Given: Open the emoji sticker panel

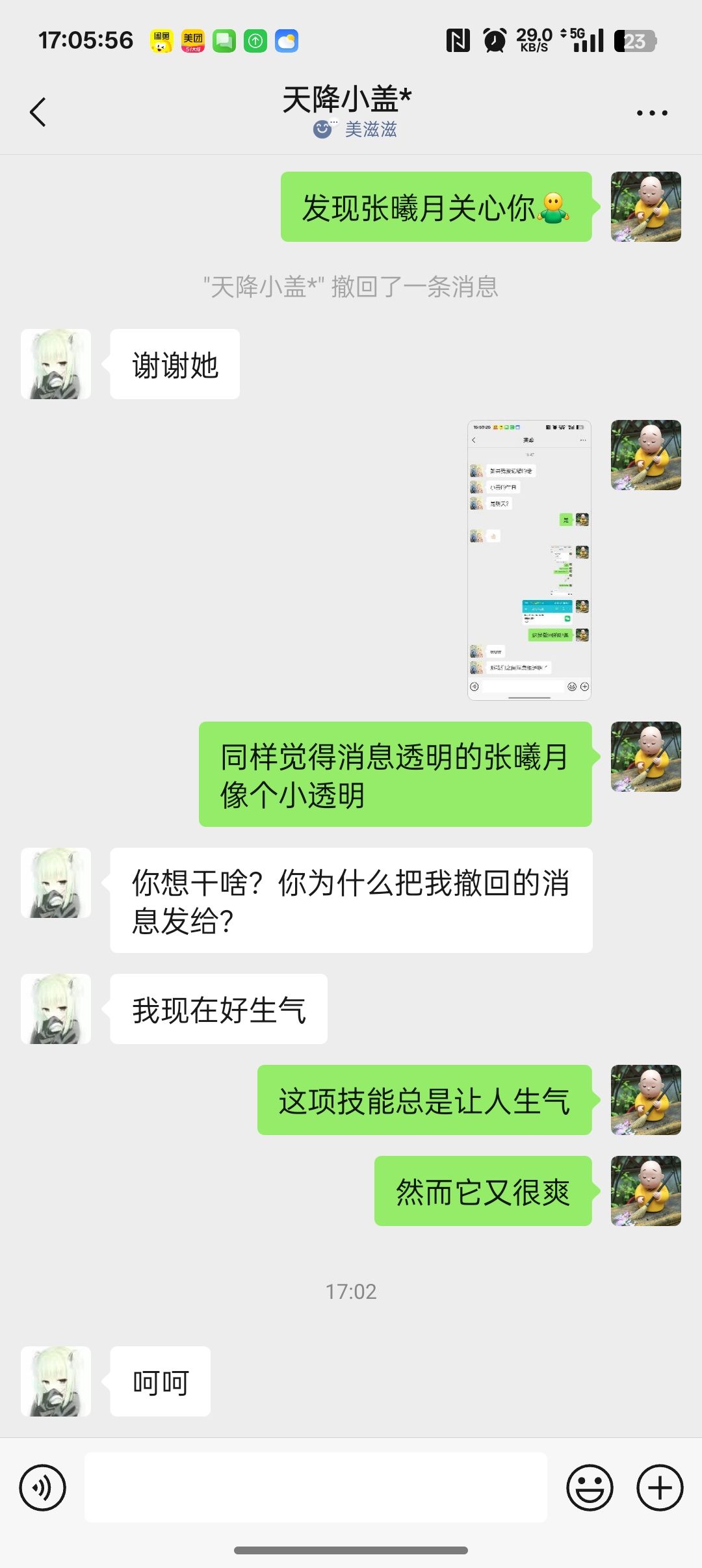Looking at the screenshot, I should pos(590,1487).
